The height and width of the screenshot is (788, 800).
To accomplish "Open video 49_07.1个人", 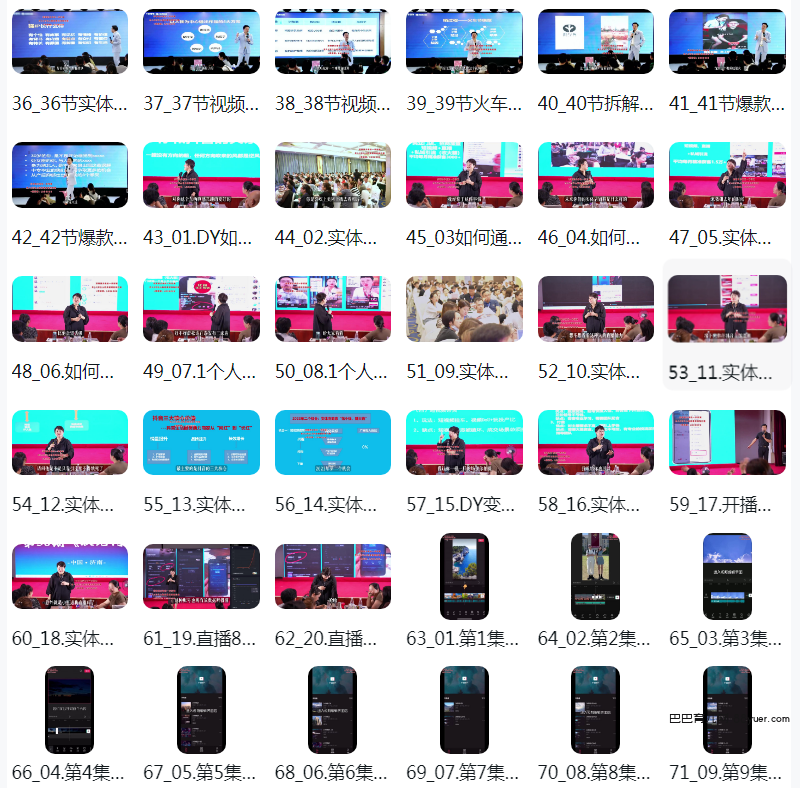I will (x=201, y=309).
